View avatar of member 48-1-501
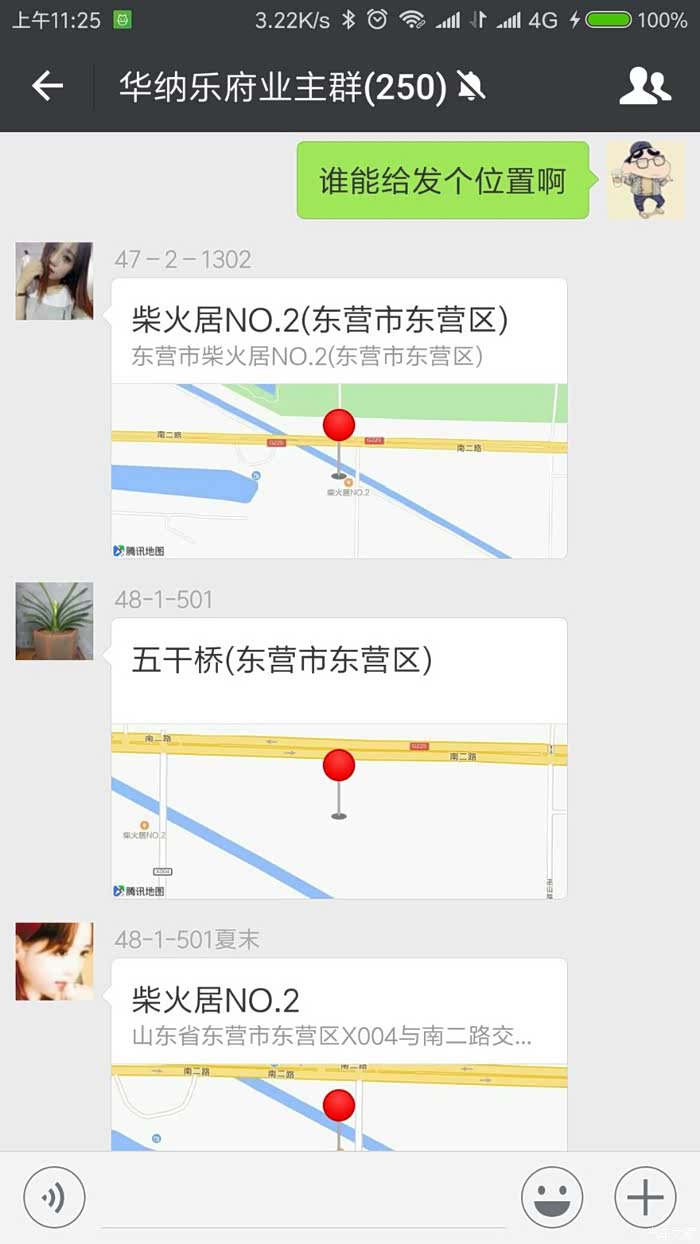Screen dimensions: 700x1244 54,621
